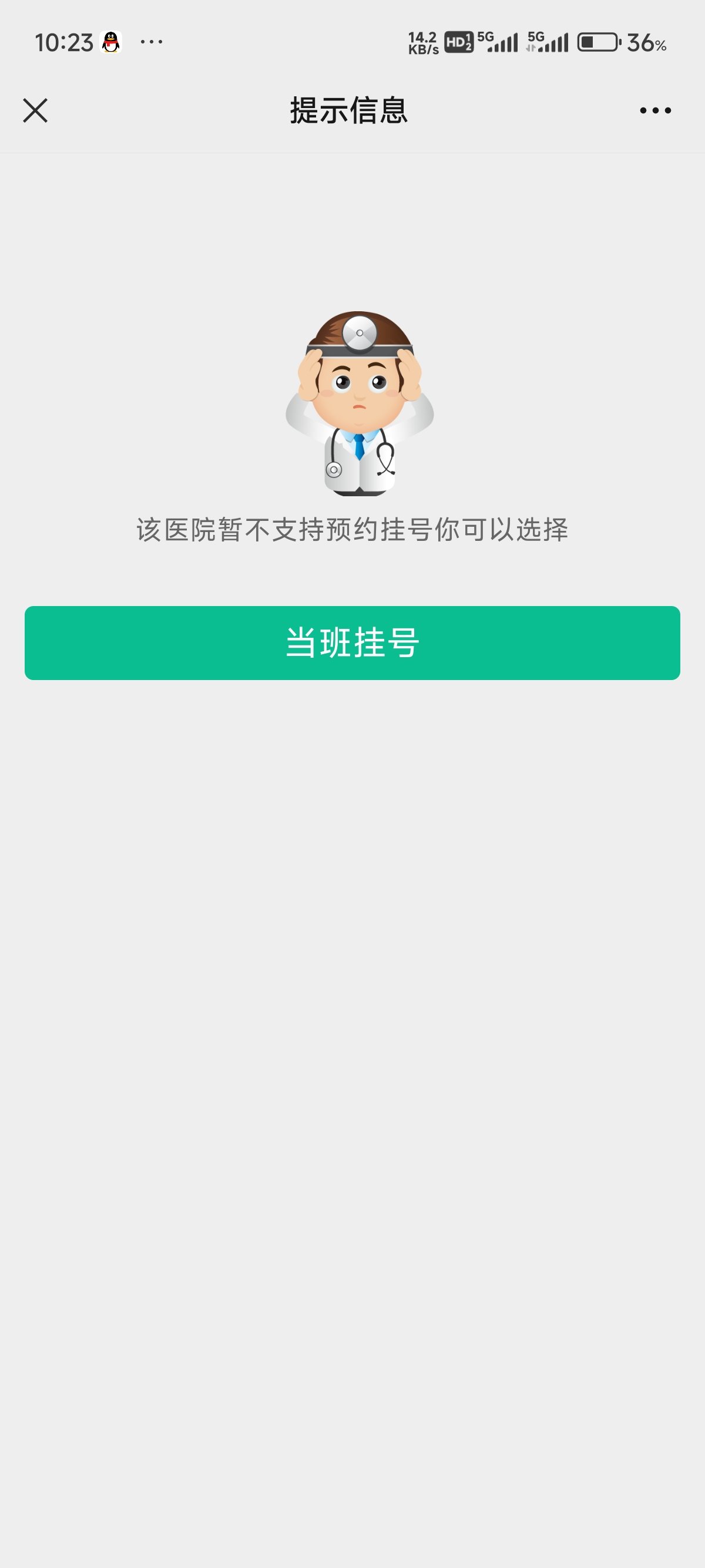Close the 提示信息 page
The image size is (705, 1568).
tap(35, 110)
